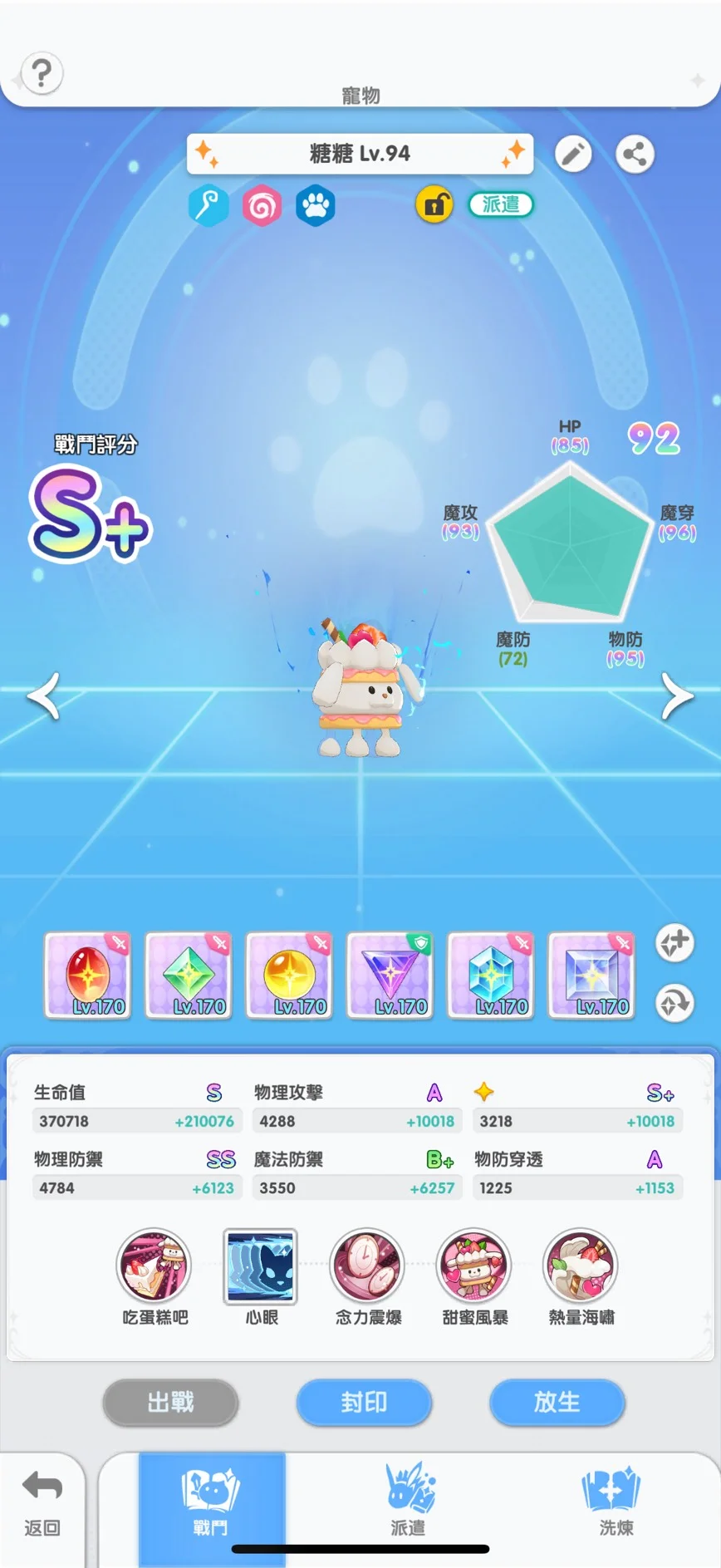721x1568 pixels.
Task: View the 甜蜜風暴 skill
Action: 474,1266
